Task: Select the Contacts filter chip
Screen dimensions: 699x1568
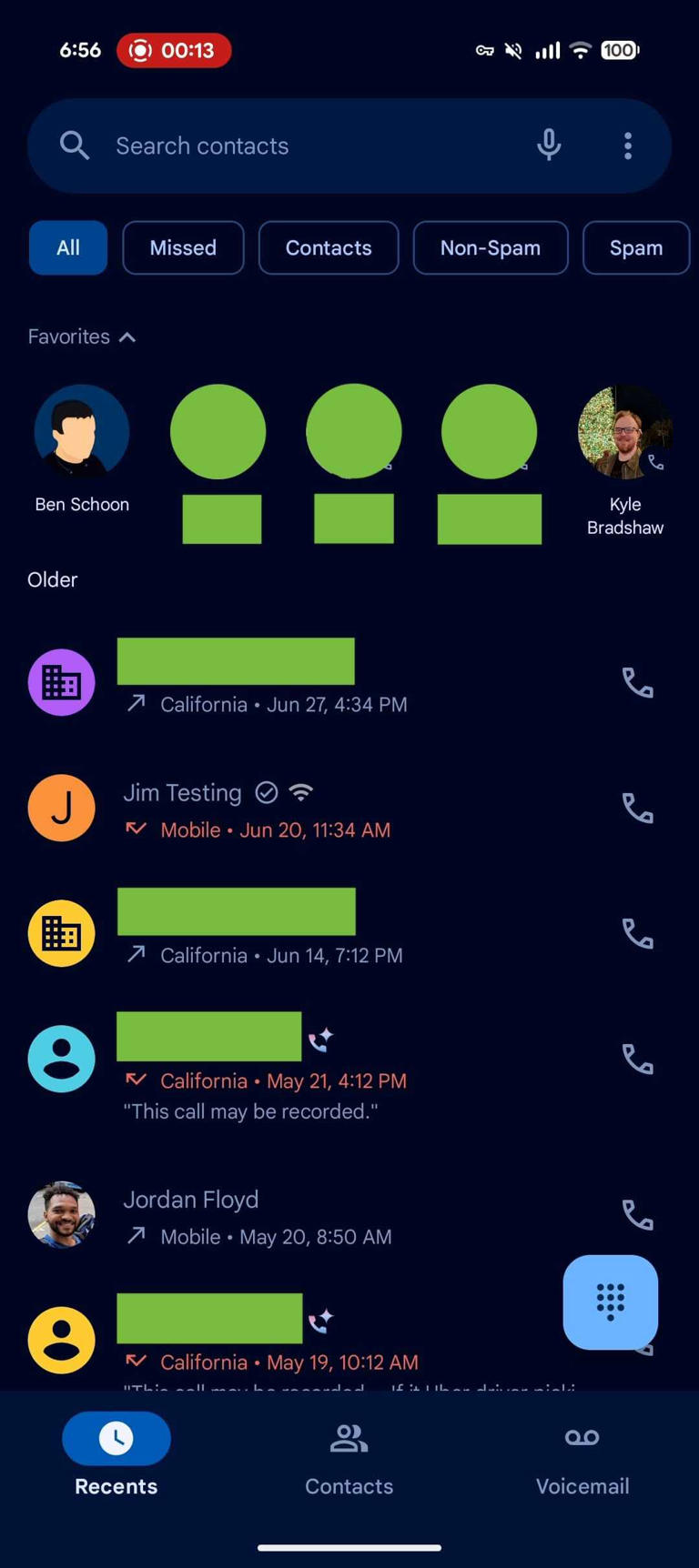Action: pos(329,247)
